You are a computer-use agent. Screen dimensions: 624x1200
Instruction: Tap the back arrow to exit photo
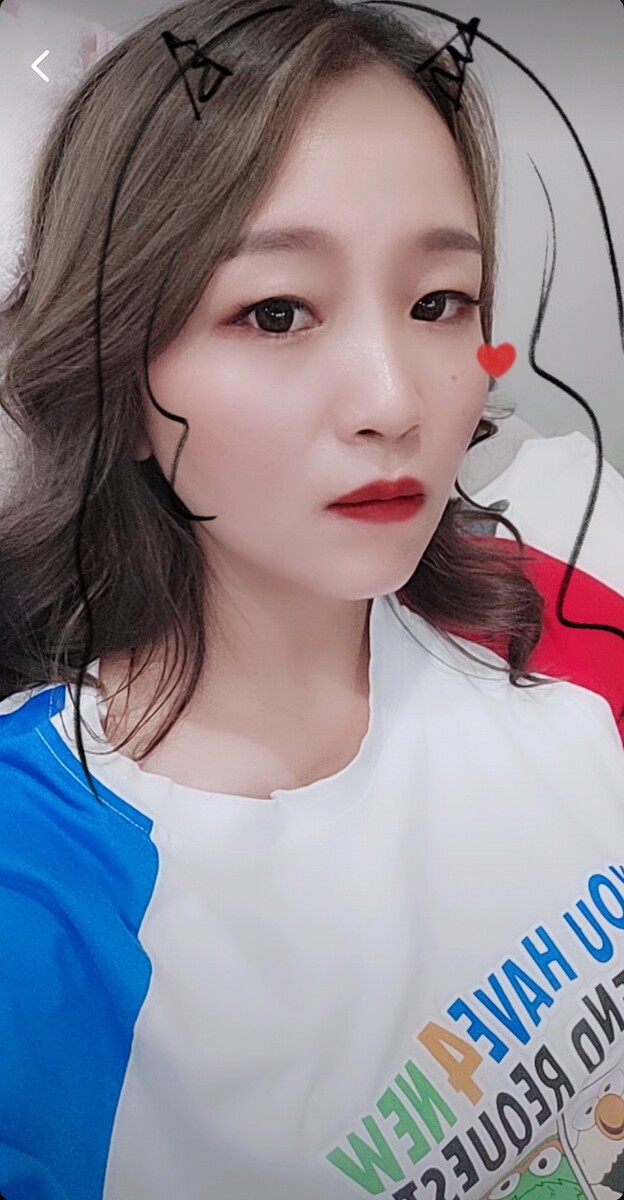pos(40,66)
